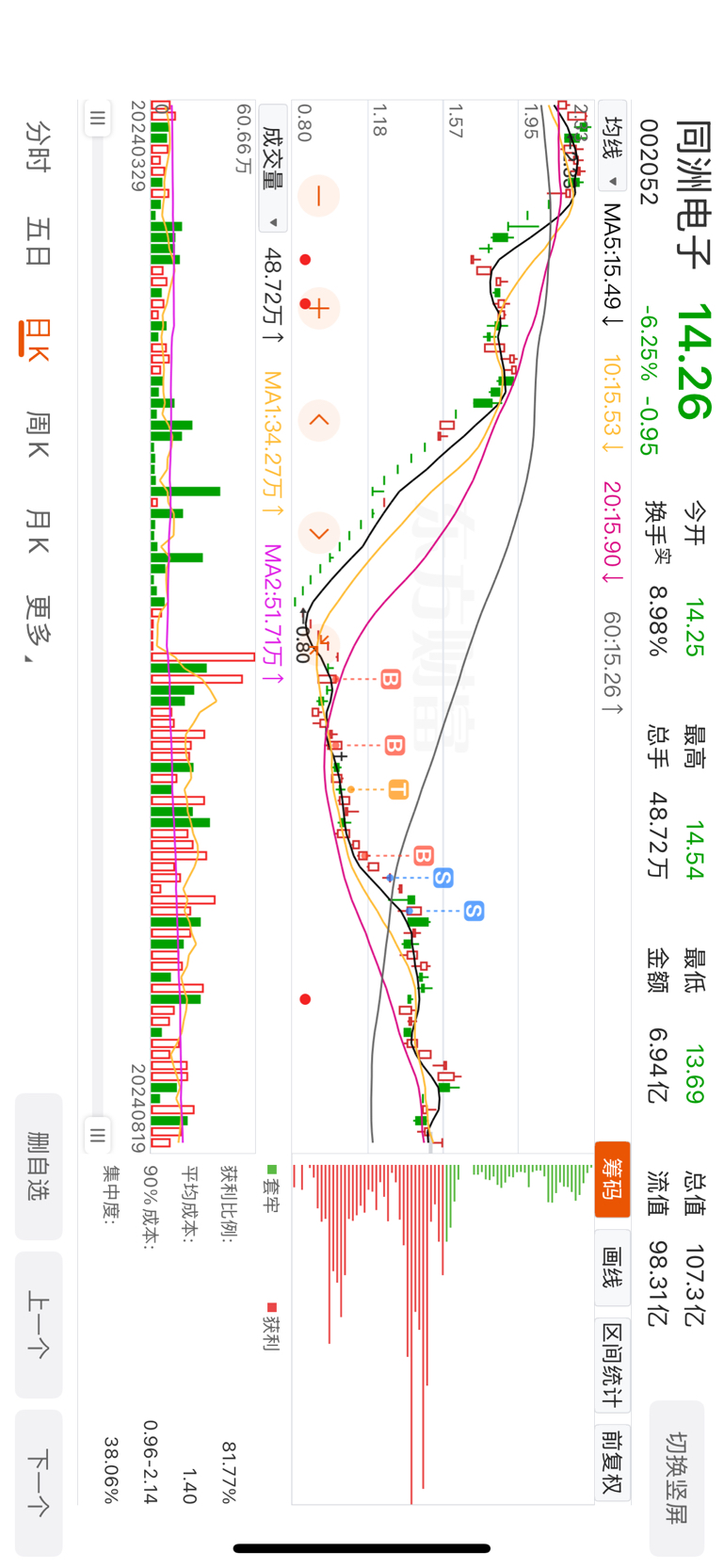Image resolution: width=724 pixels, height=1568 pixels.
Task: Move chart backward with the left chevron
Action: coord(318,420)
